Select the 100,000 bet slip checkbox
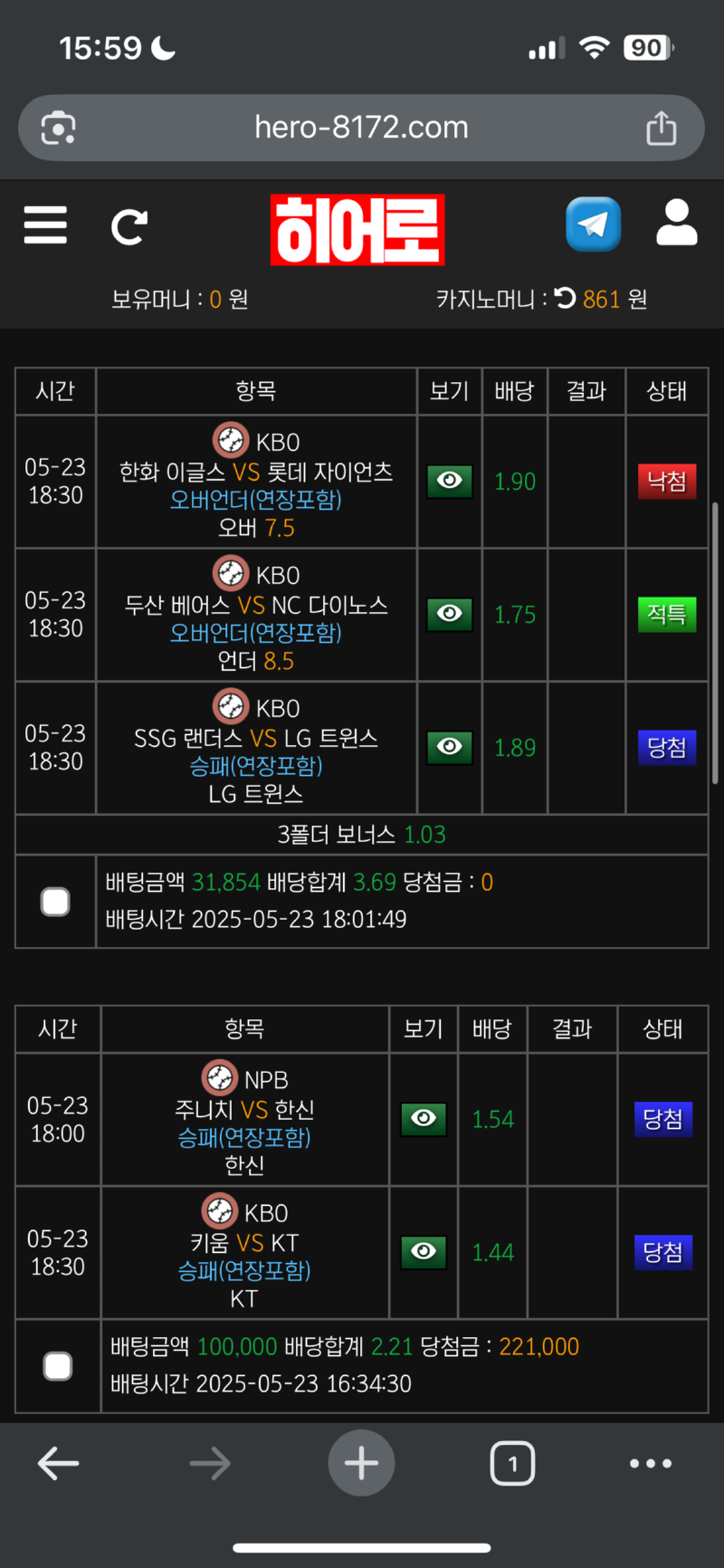This screenshot has width=724, height=1568. point(58,1366)
